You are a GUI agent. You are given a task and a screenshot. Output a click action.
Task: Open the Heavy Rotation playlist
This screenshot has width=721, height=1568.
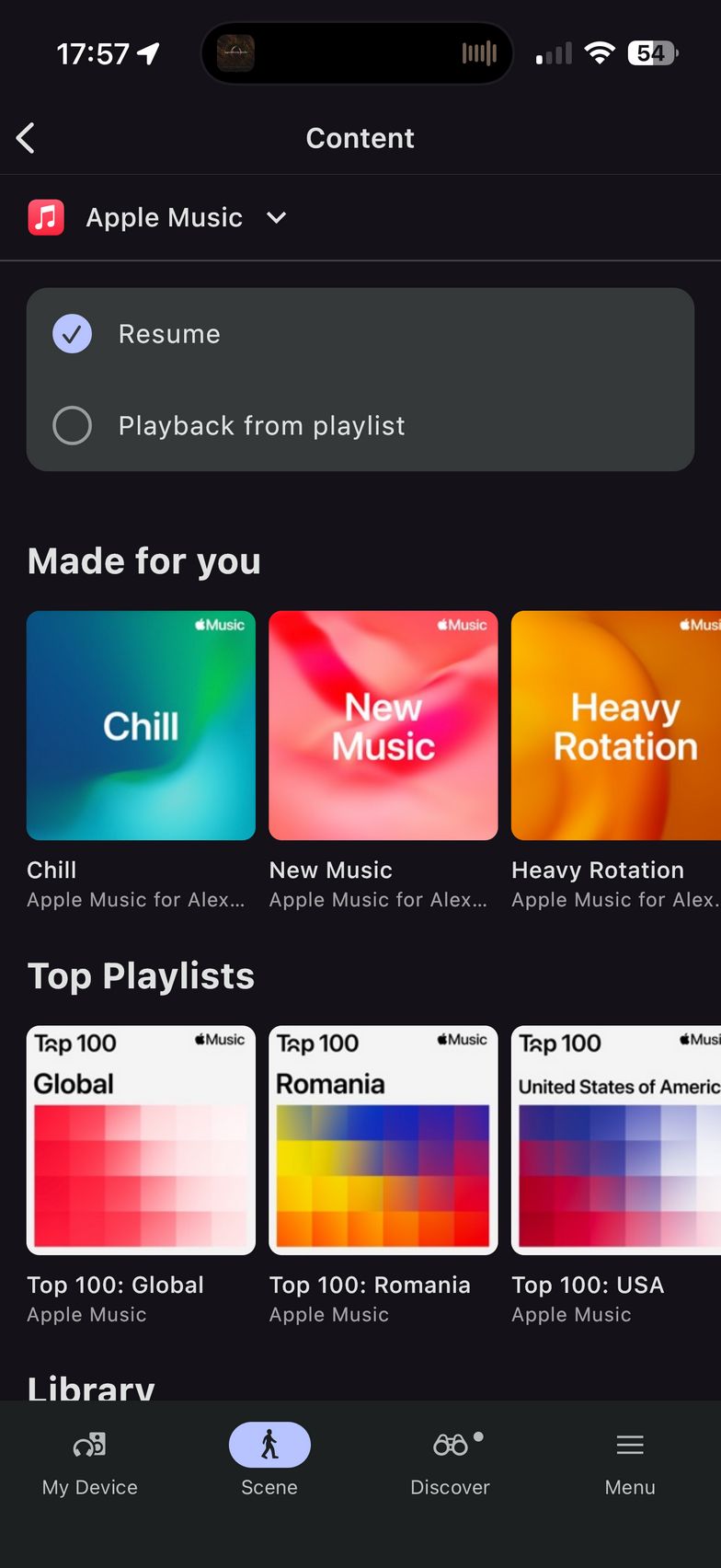click(616, 726)
